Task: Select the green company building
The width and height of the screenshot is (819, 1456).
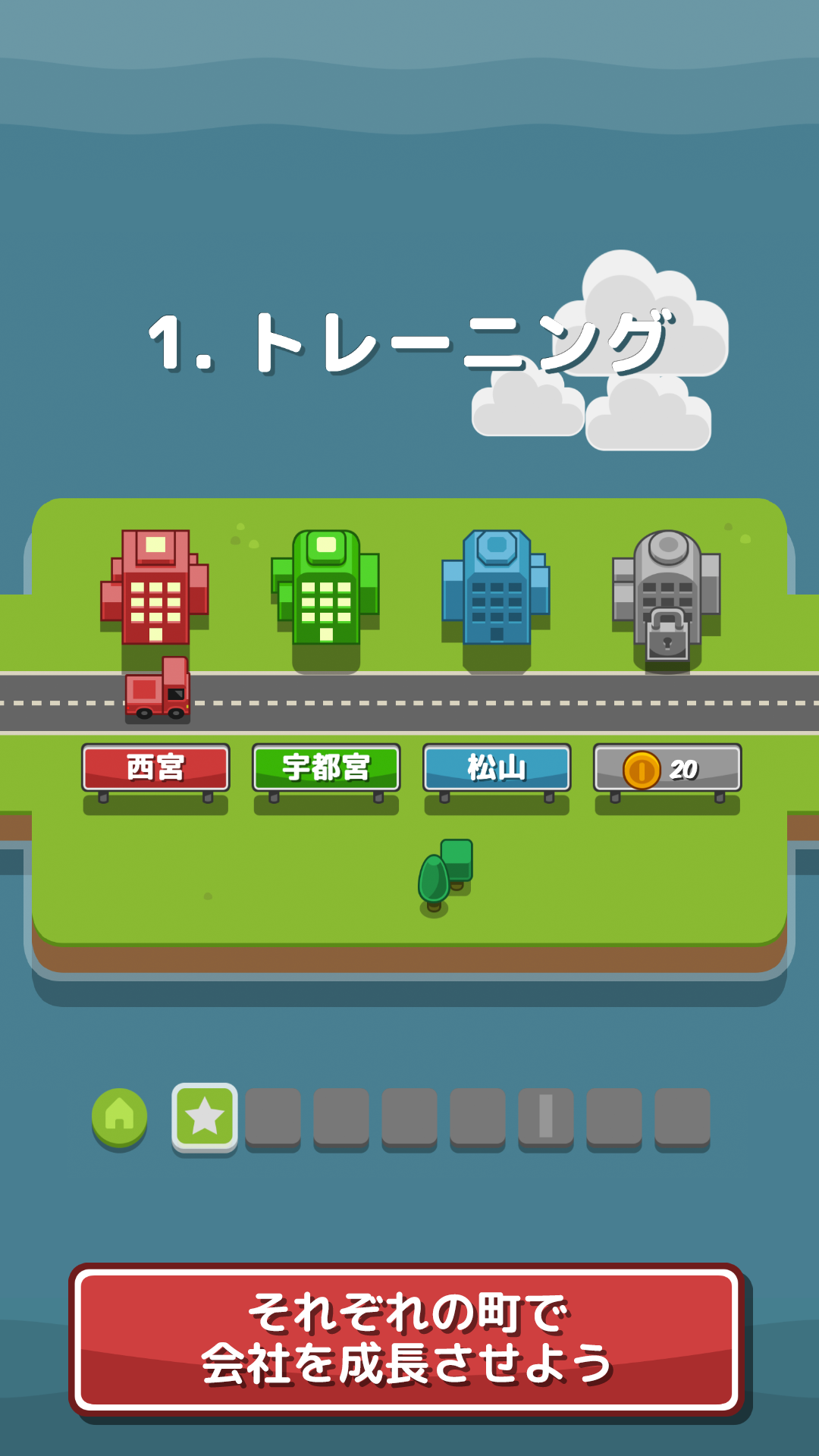Action: click(x=326, y=599)
